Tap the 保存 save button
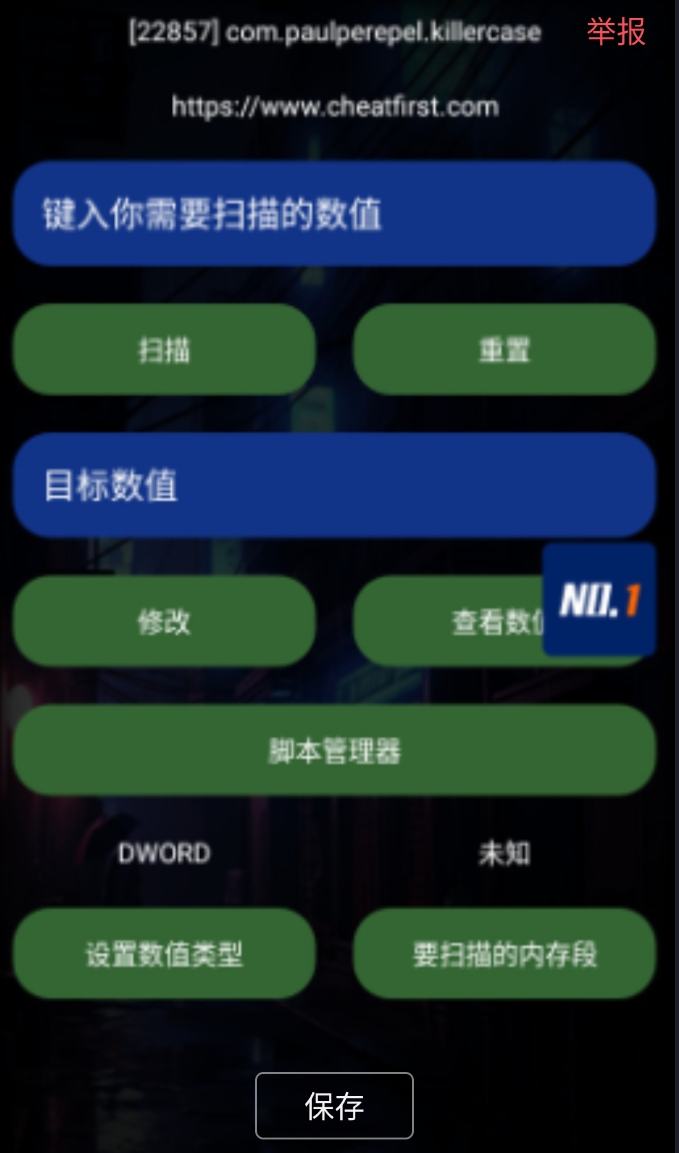 tap(334, 1106)
